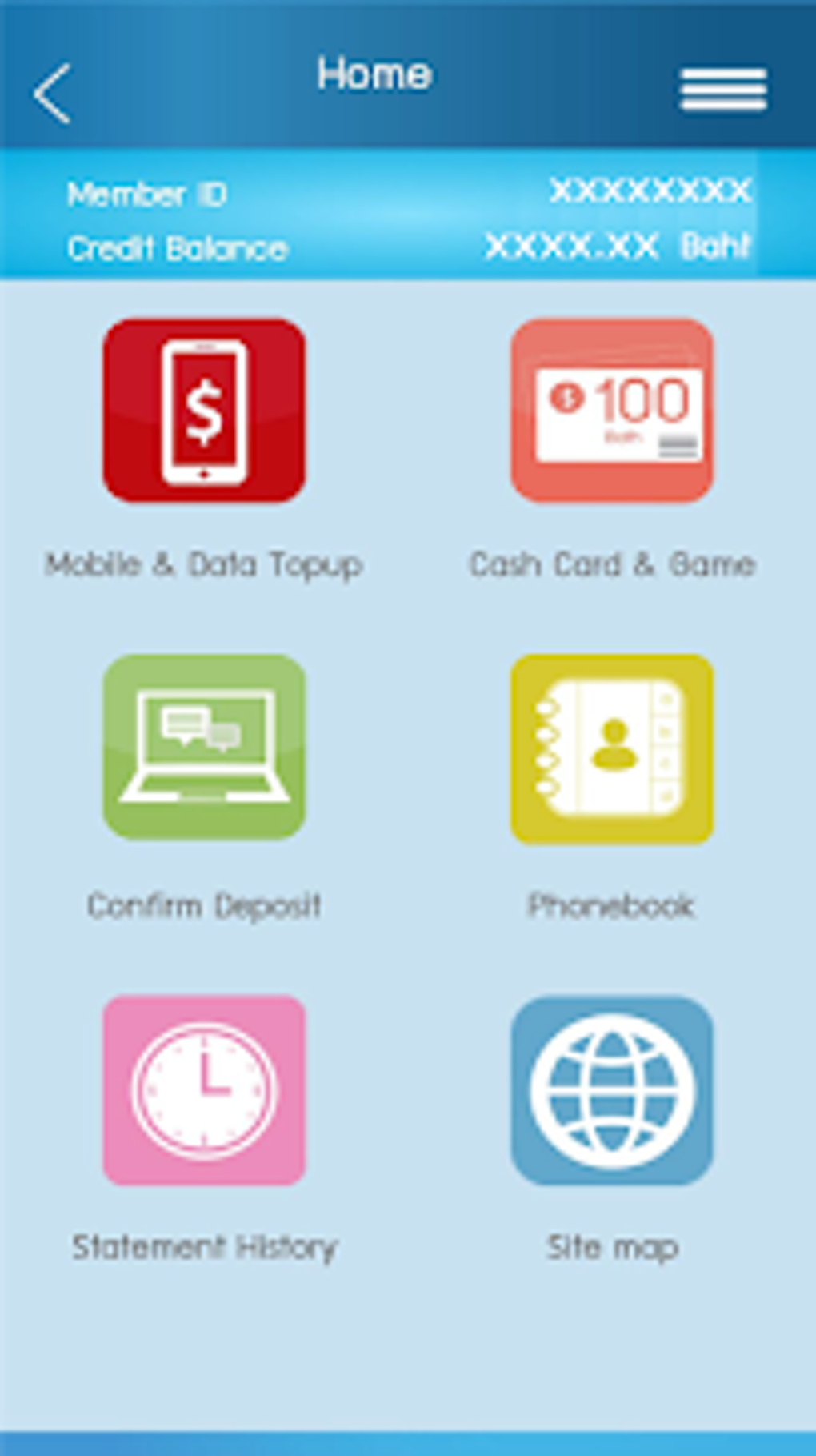Open the Site map

pos(612,1090)
